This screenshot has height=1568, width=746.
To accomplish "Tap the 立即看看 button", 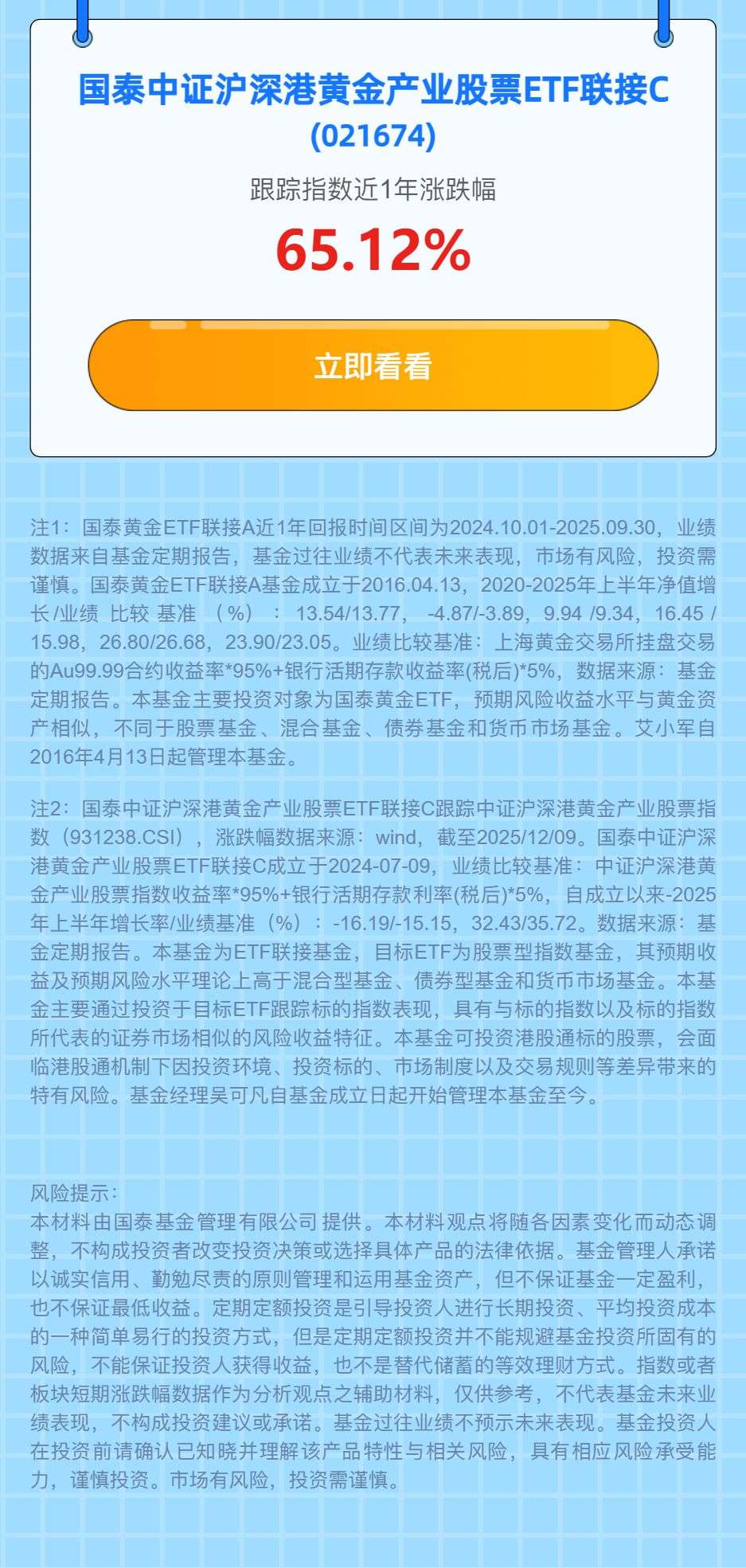I will (373, 366).
